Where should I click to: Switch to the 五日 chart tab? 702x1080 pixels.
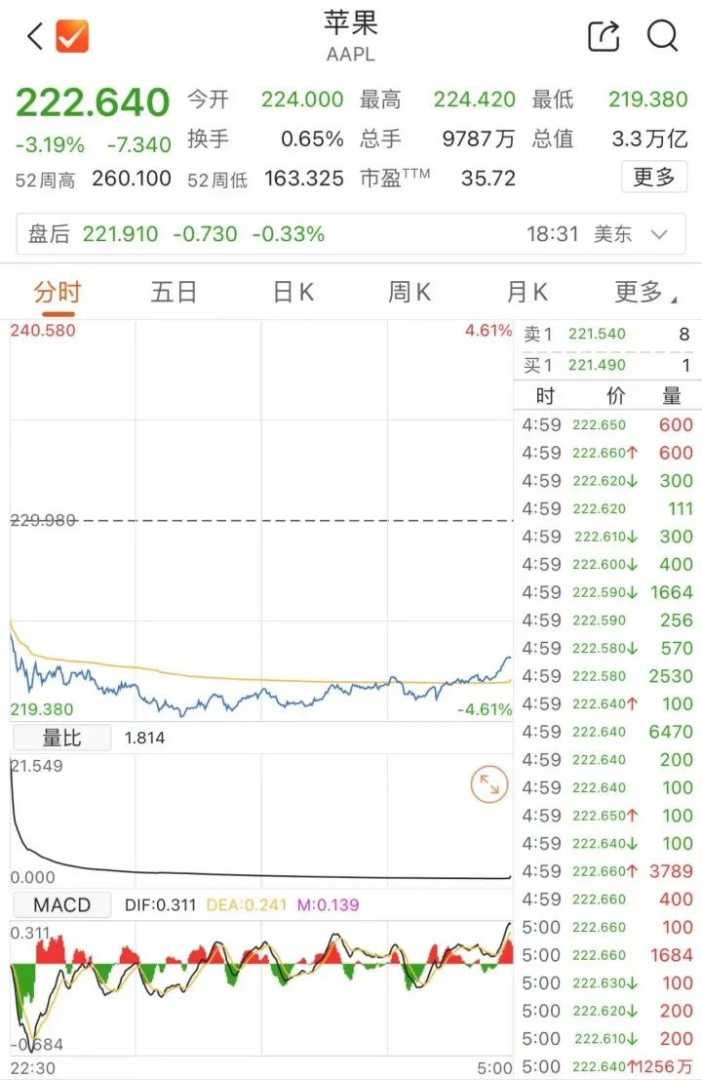[x=174, y=292]
